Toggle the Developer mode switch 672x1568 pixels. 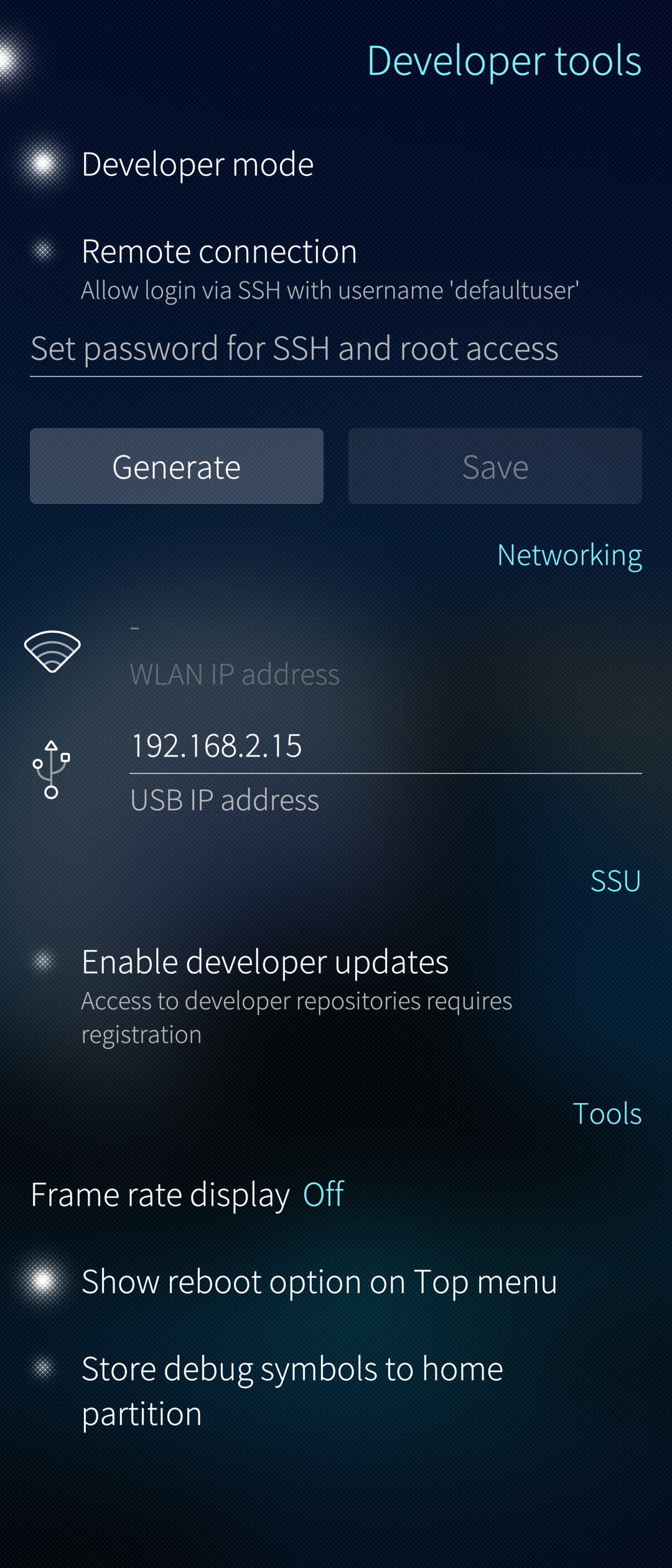44,164
